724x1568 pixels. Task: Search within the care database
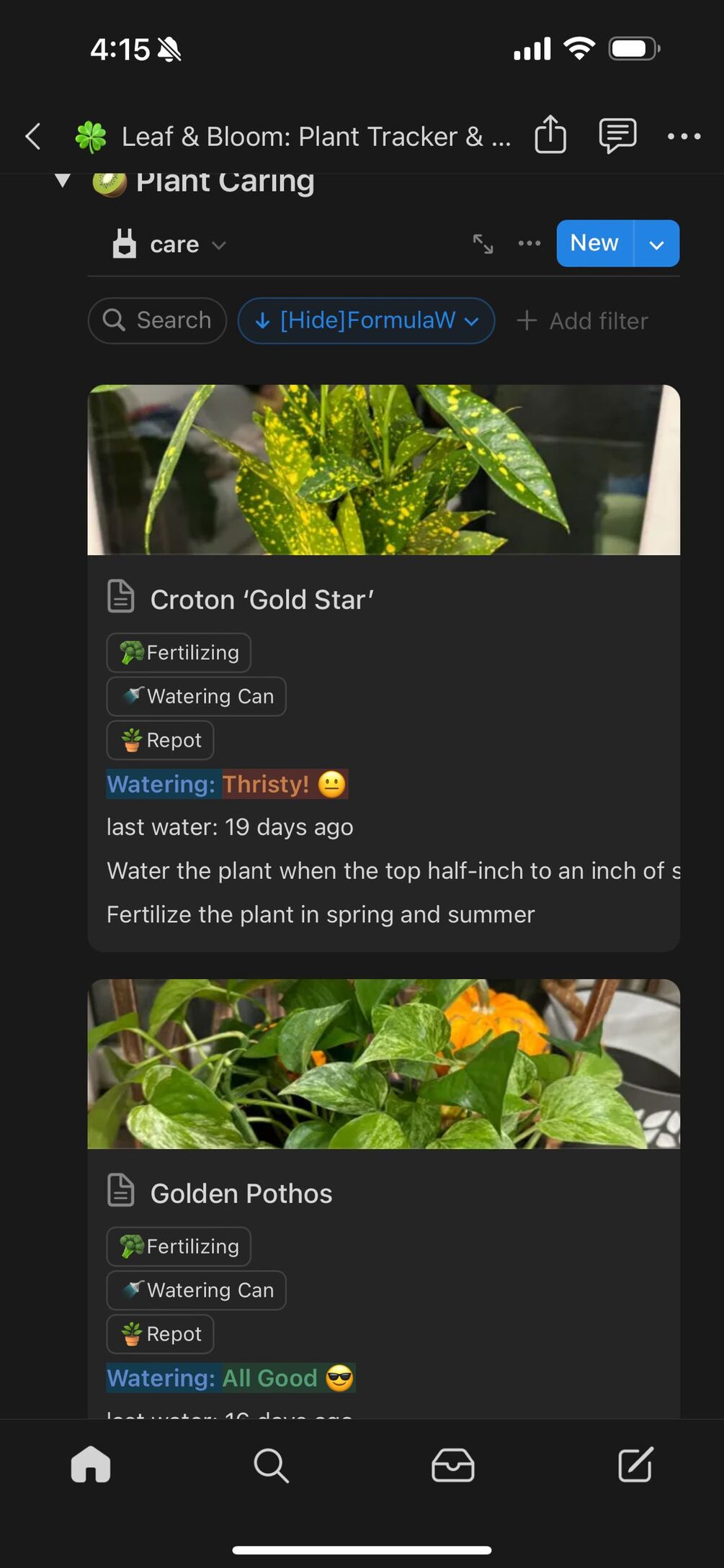click(158, 320)
